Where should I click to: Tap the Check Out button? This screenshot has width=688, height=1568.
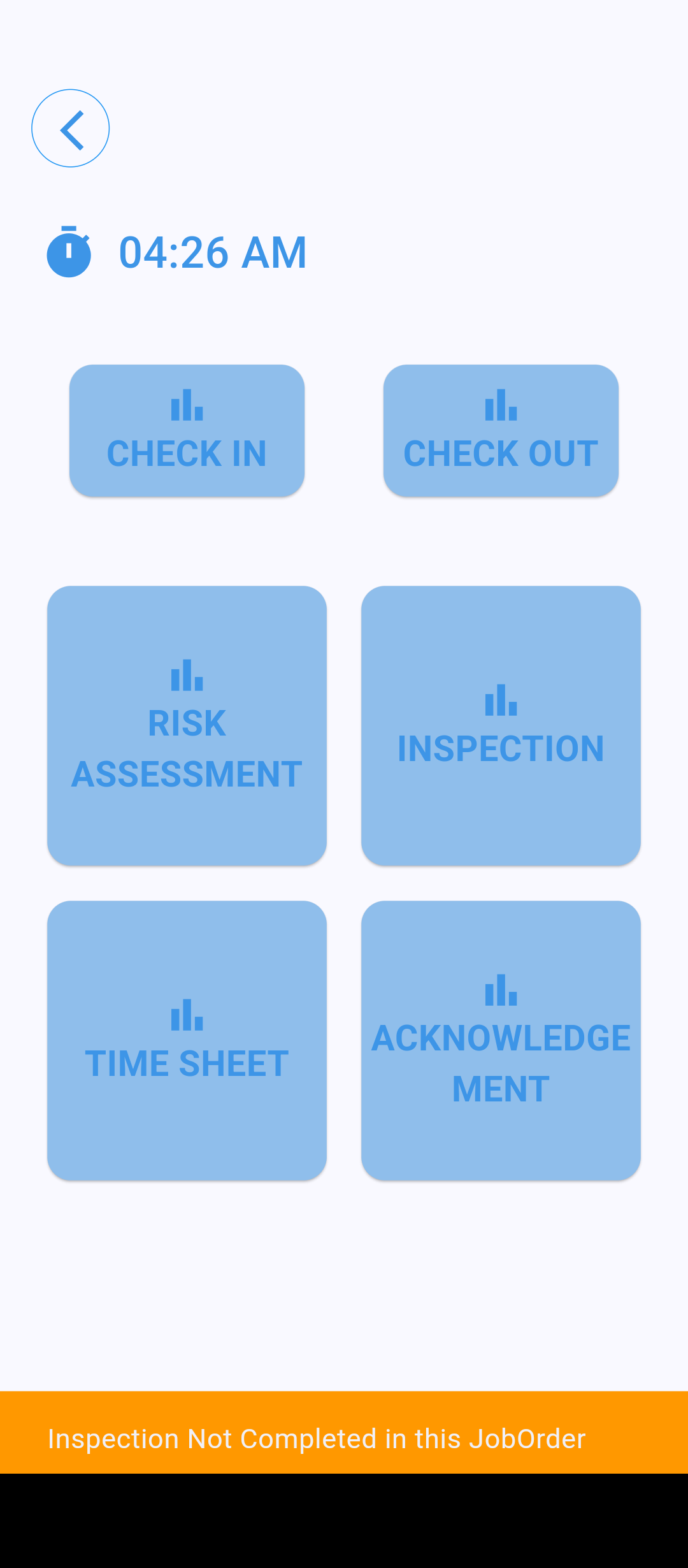tap(501, 431)
